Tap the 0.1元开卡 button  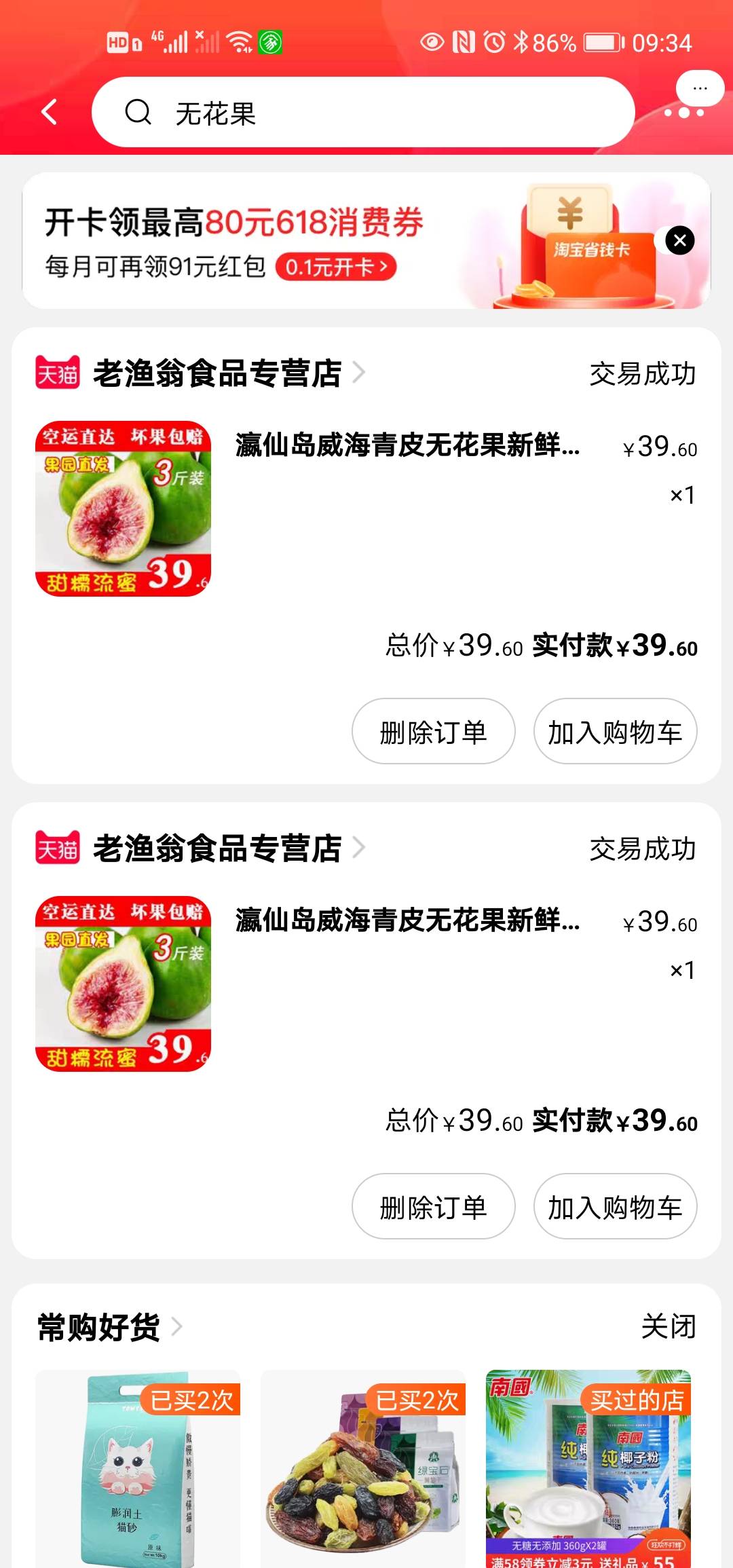(336, 267)
